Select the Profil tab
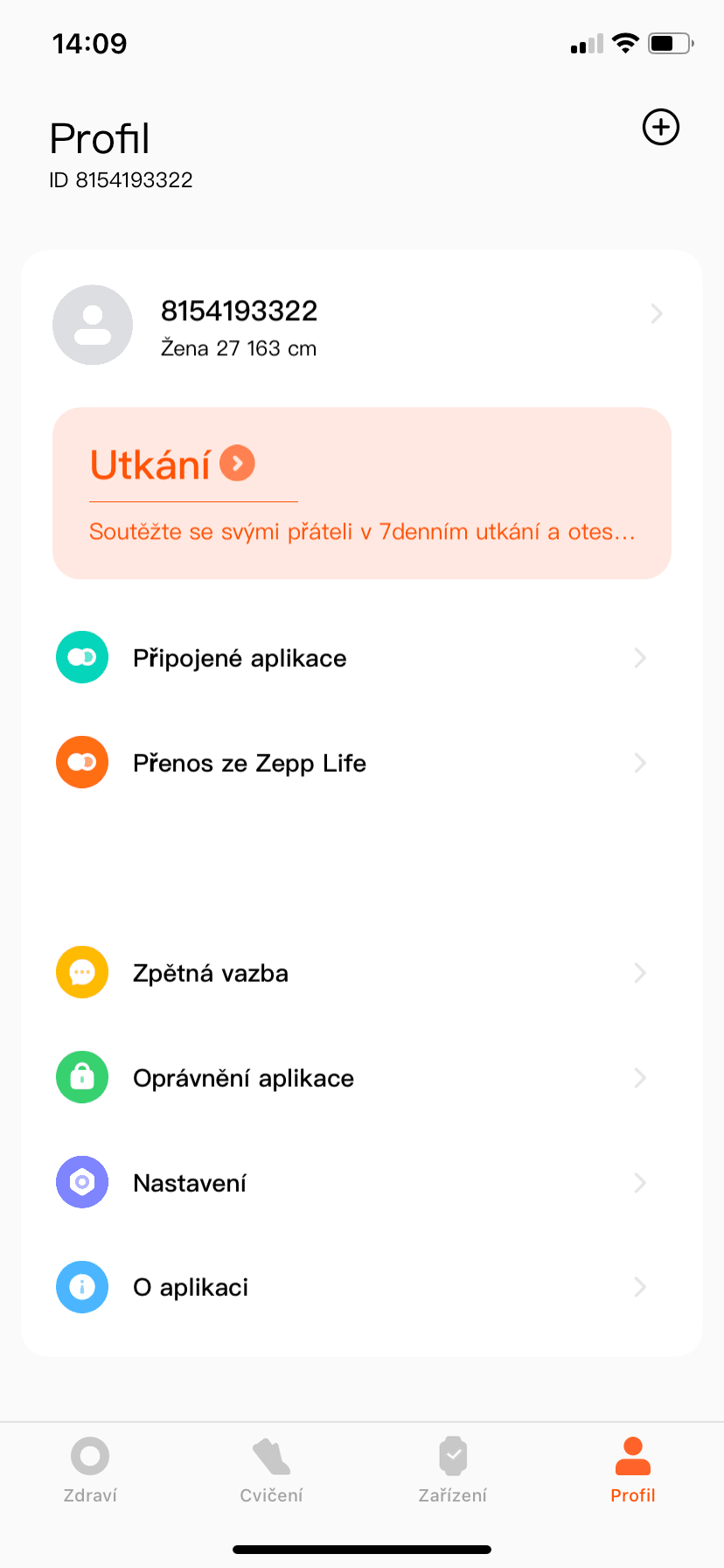Screen dimensions: 724x1568 [x=633, y=1470]
